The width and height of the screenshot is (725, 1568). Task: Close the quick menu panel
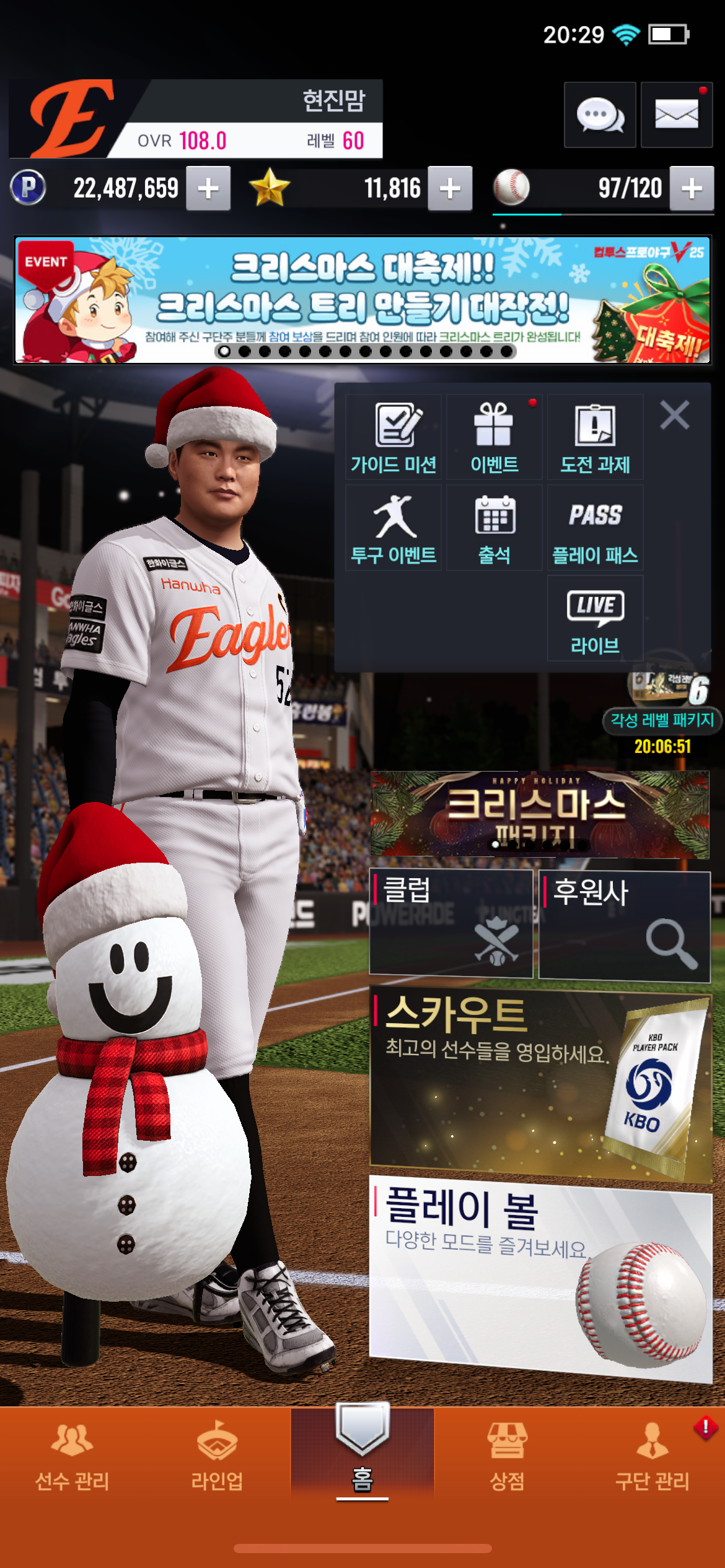(x=674, y=415)
